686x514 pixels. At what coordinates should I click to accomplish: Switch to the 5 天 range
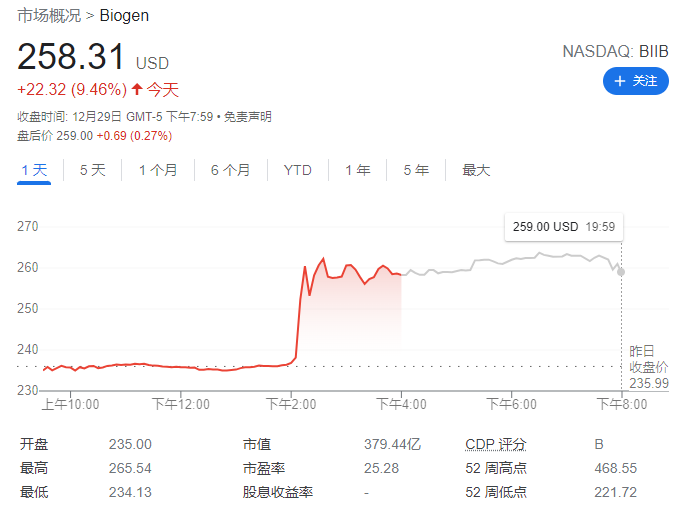tap(93, 170)
